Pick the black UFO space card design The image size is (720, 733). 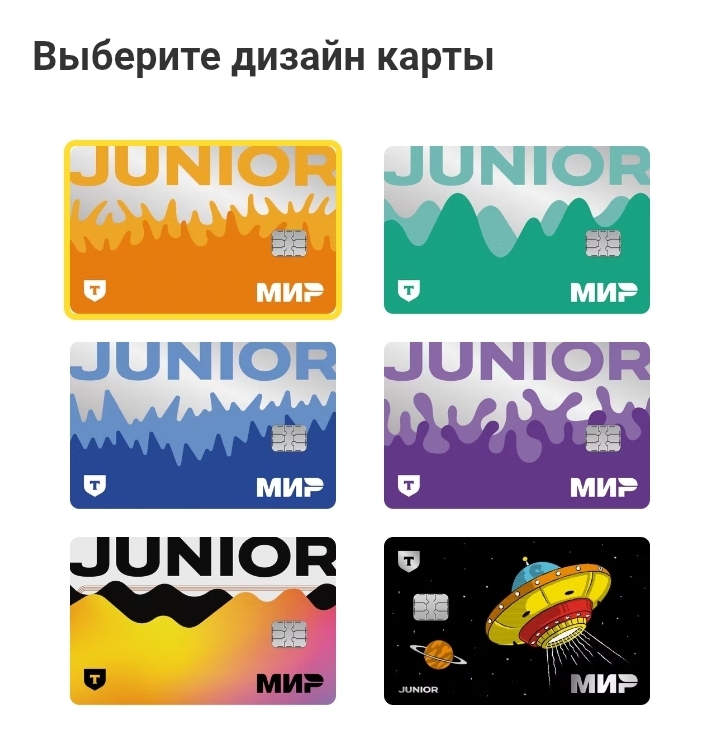(x=517, y=621)
